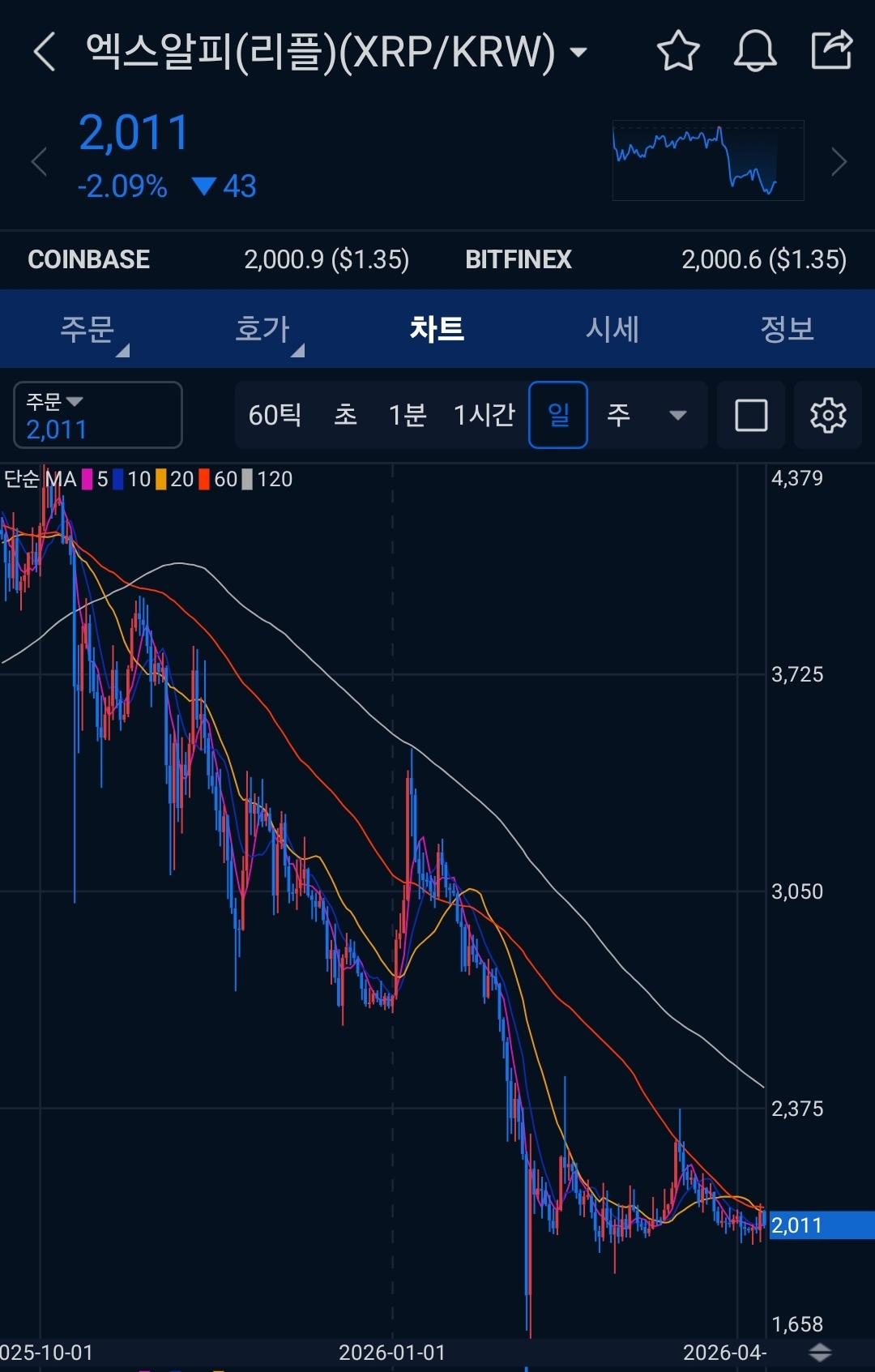875x1372 pixels.
Task: Select the 60틱 chart interval
Action: [x=275, y=415]
